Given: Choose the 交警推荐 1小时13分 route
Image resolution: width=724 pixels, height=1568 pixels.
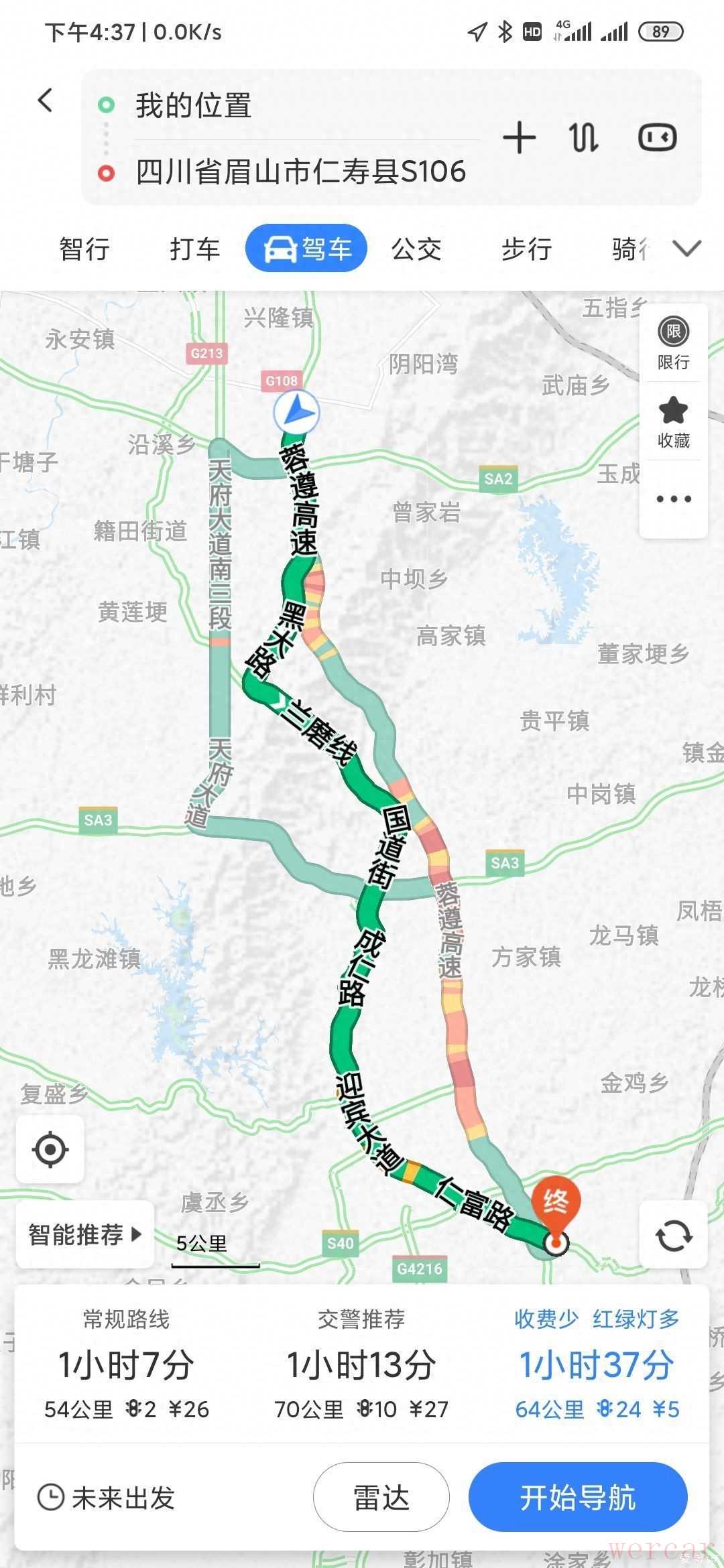Looking at the screenshot, I should pos(361,1364).
